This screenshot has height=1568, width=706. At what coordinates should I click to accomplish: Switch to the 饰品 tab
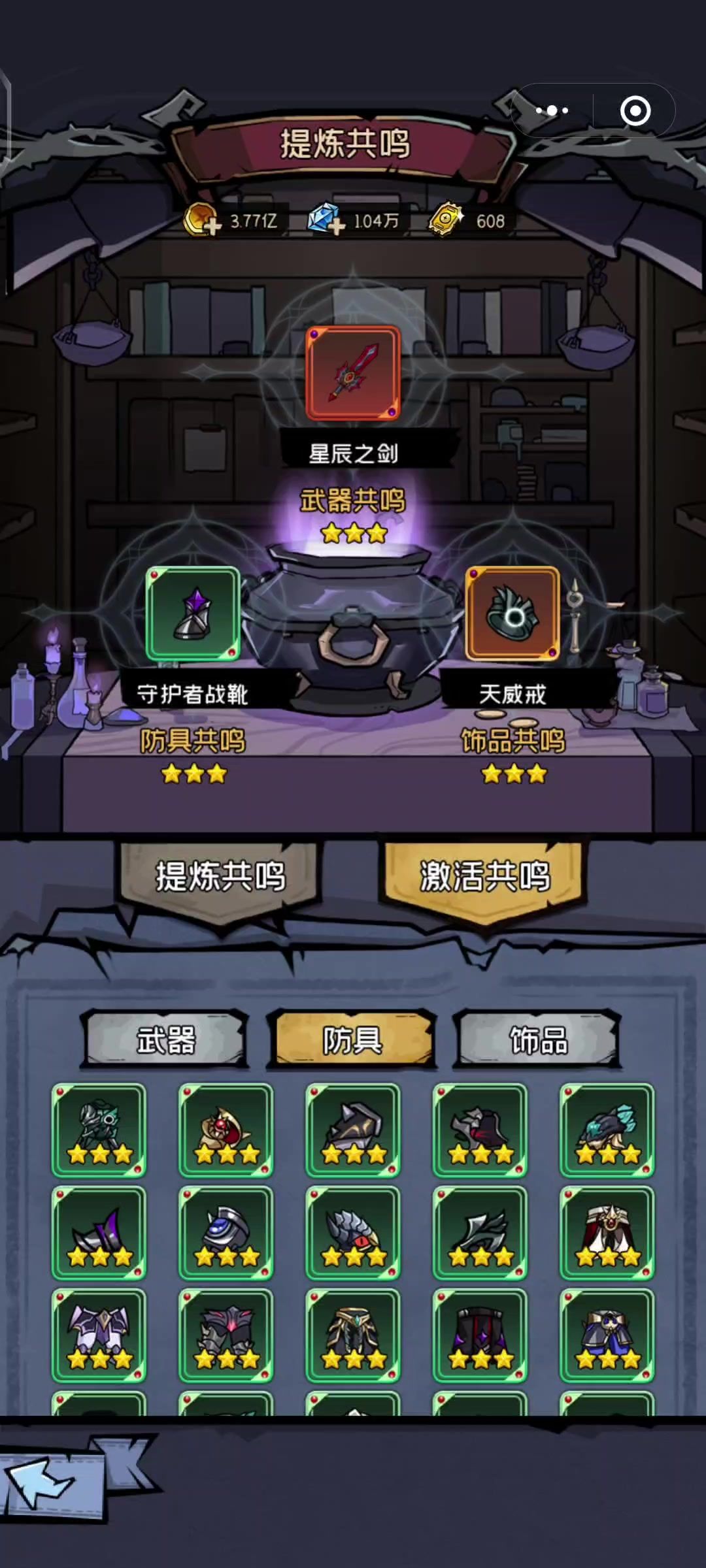click(x=538, y=1040)
